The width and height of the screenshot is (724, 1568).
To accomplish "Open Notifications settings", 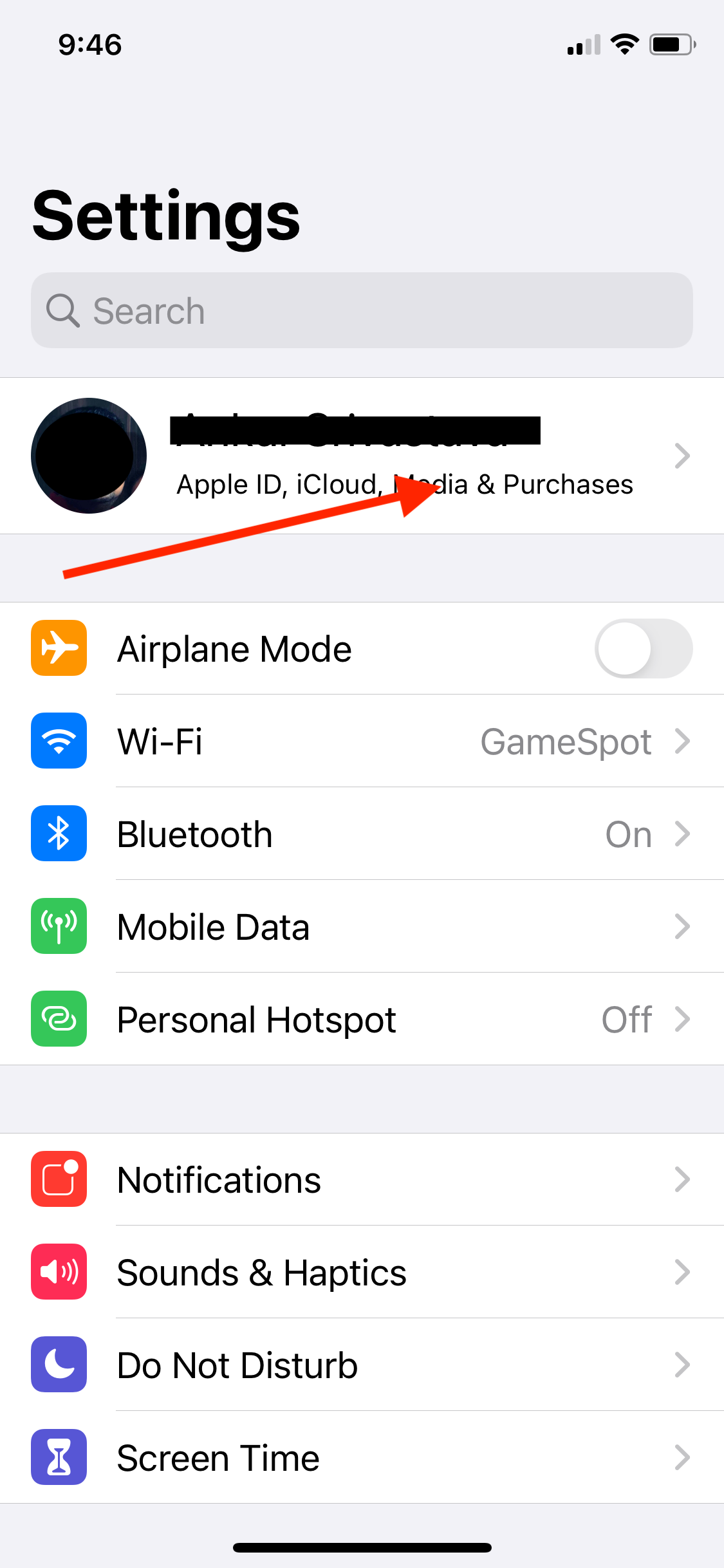I will click(x=362, y=1179).
